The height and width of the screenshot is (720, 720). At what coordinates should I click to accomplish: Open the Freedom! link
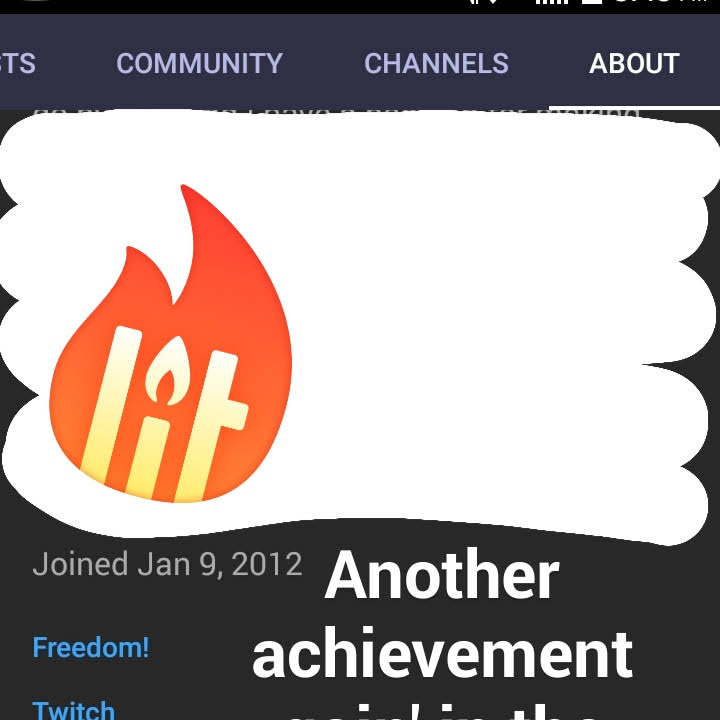91,647
